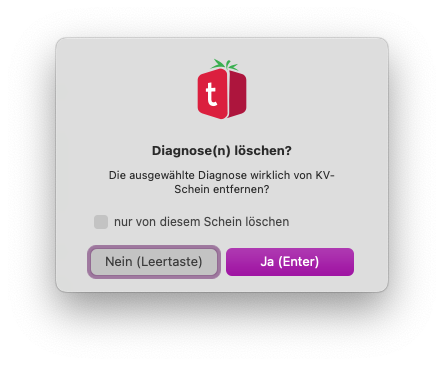The width and height of the screenshot is (444, 366).
Task: Cancel with Nein (Leertaste)
Action: point(154,262)
